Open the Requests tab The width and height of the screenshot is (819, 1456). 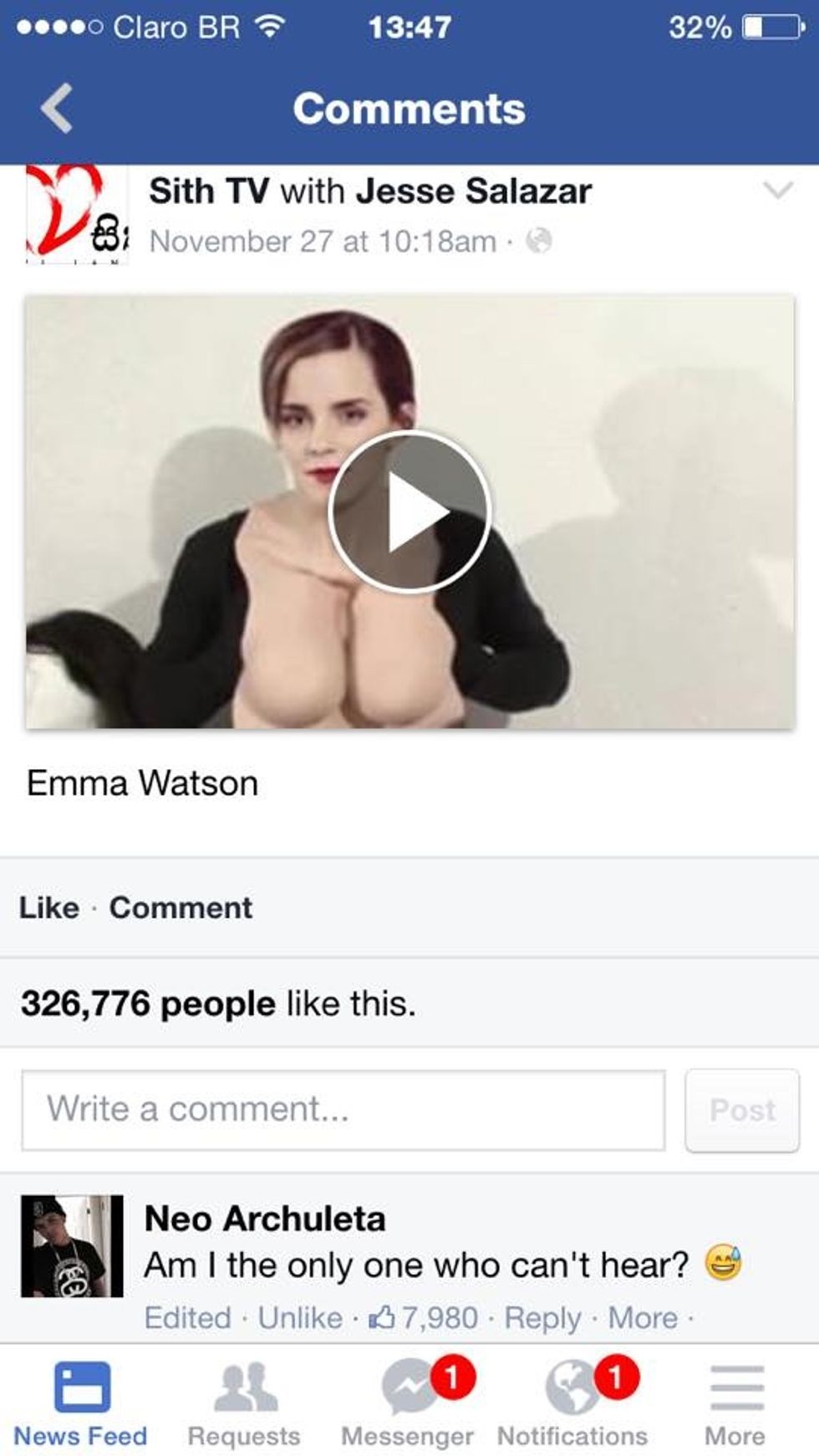pyautogui.click(x=244, y=1406)
